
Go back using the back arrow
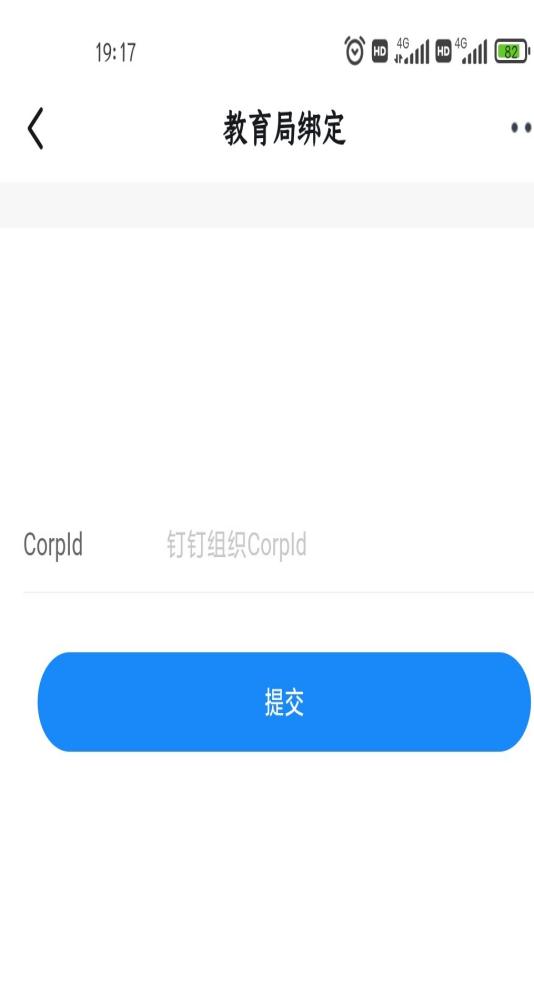pyautogui.click(x=36, y=128)
